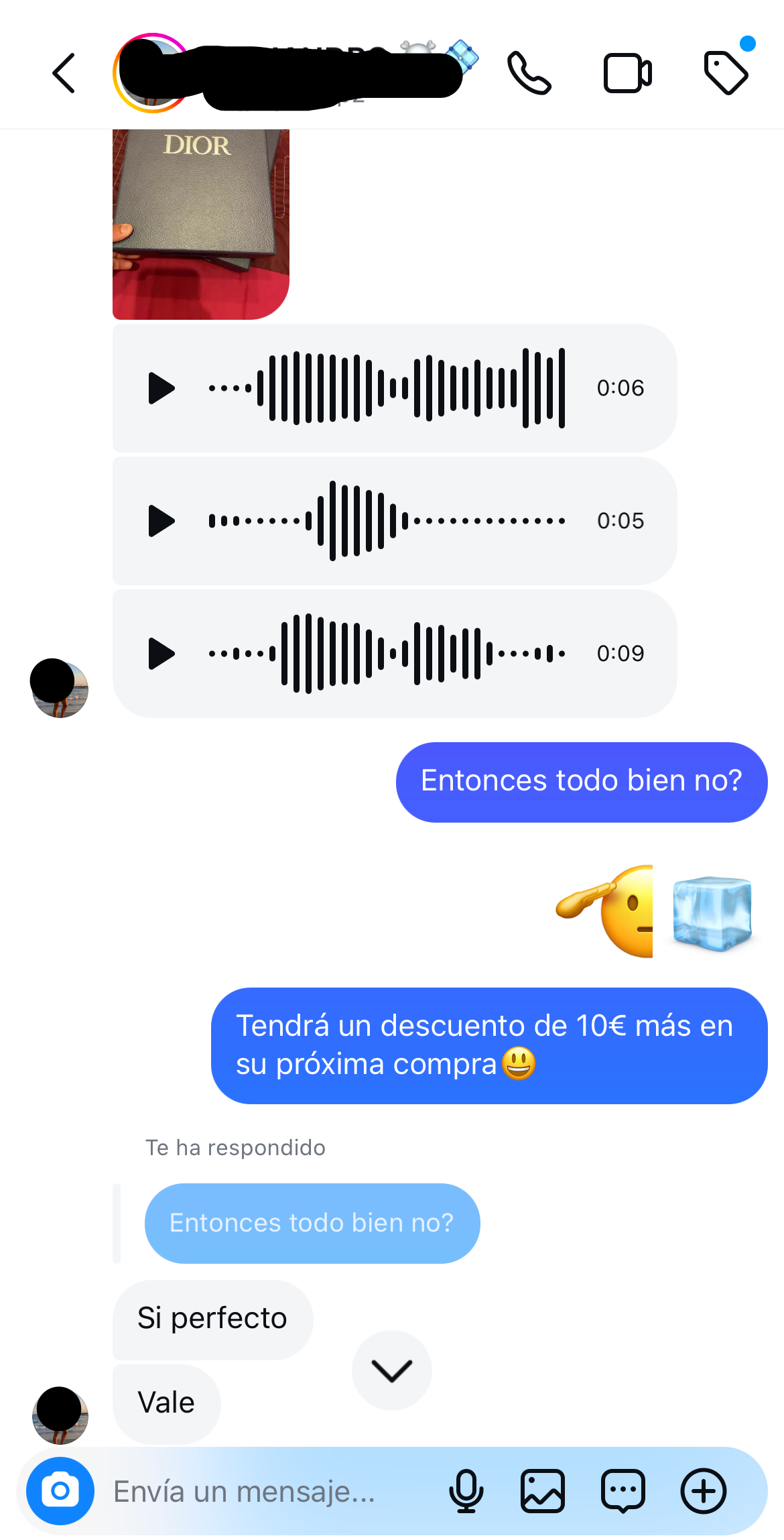
Task: Tap the quoted 'Entonces todo bien no?' reply
Action: 312,1222
